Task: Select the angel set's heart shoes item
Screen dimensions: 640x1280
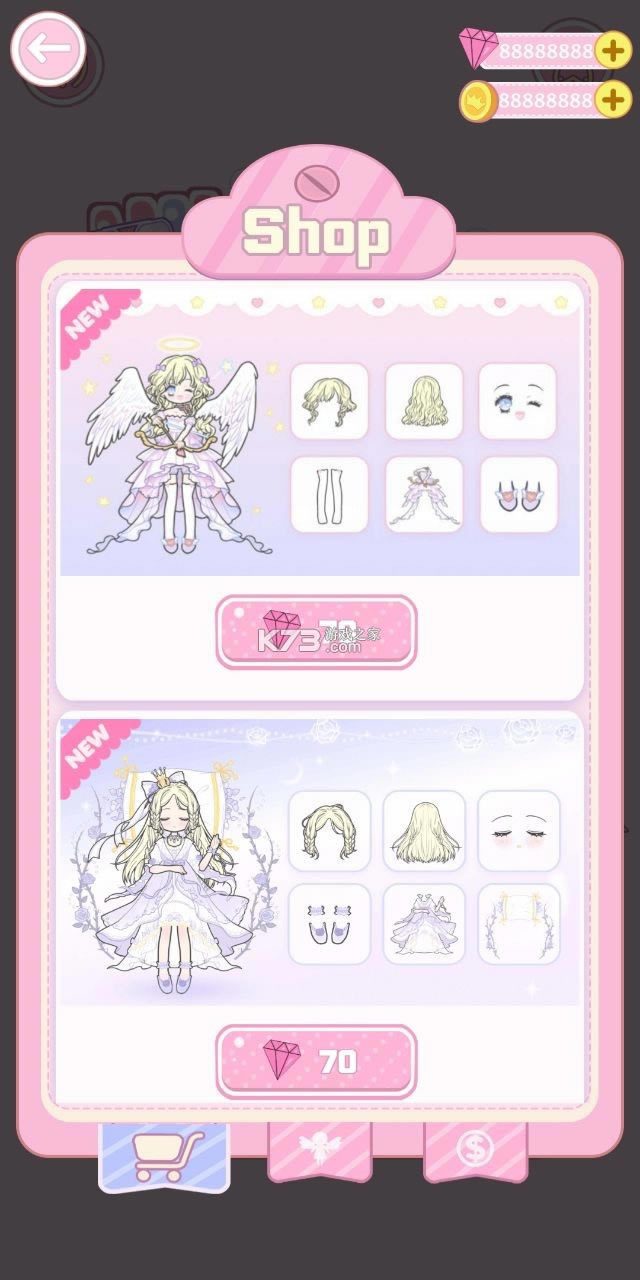Action: (x=518, y=495)
